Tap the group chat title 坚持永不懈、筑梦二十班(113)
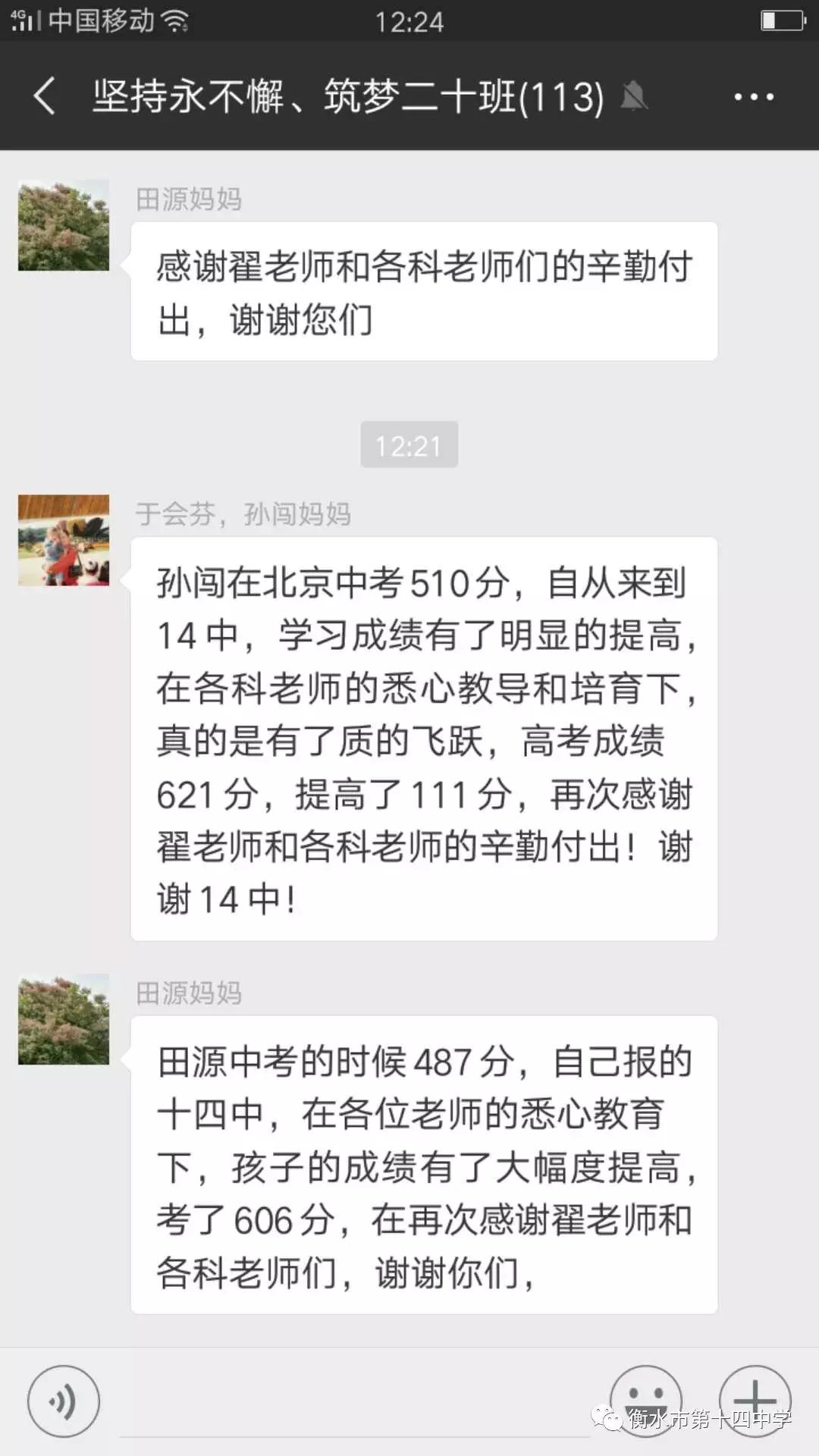Viewport: 819px width, 1456px height. point(345,97)
